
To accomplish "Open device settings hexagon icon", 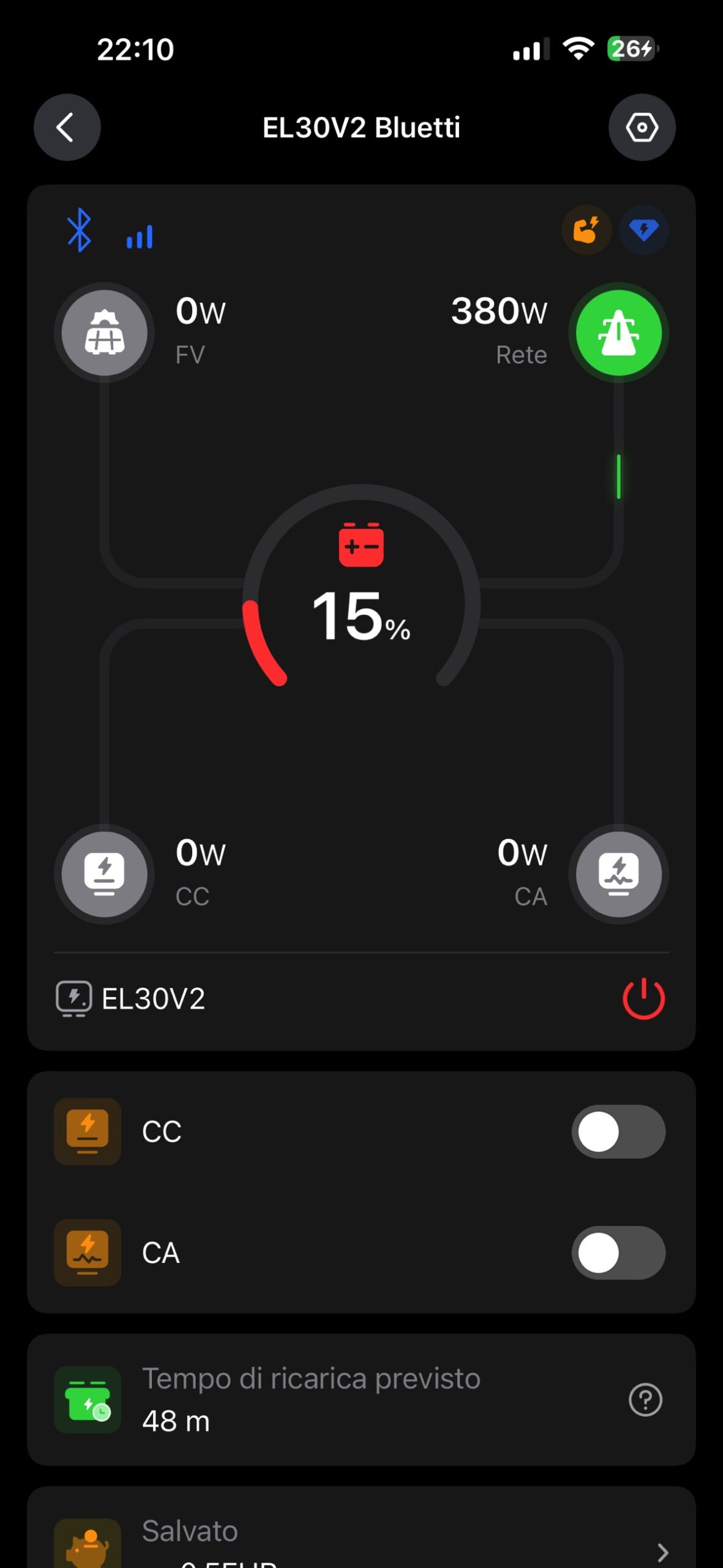I will coord(642,127).
